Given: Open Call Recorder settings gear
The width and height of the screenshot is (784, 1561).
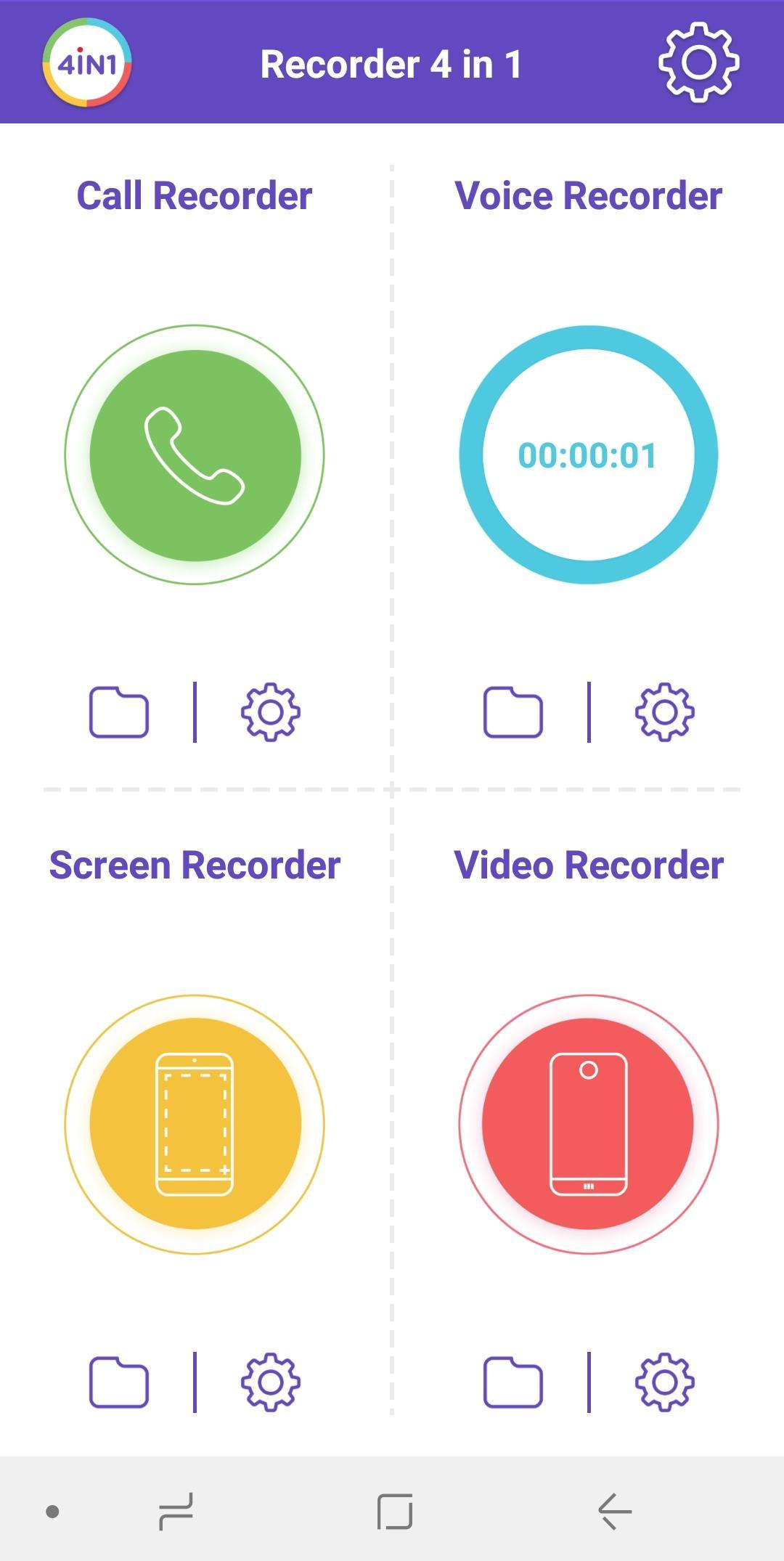Looking at the screenshot, I should pos(271,712).
